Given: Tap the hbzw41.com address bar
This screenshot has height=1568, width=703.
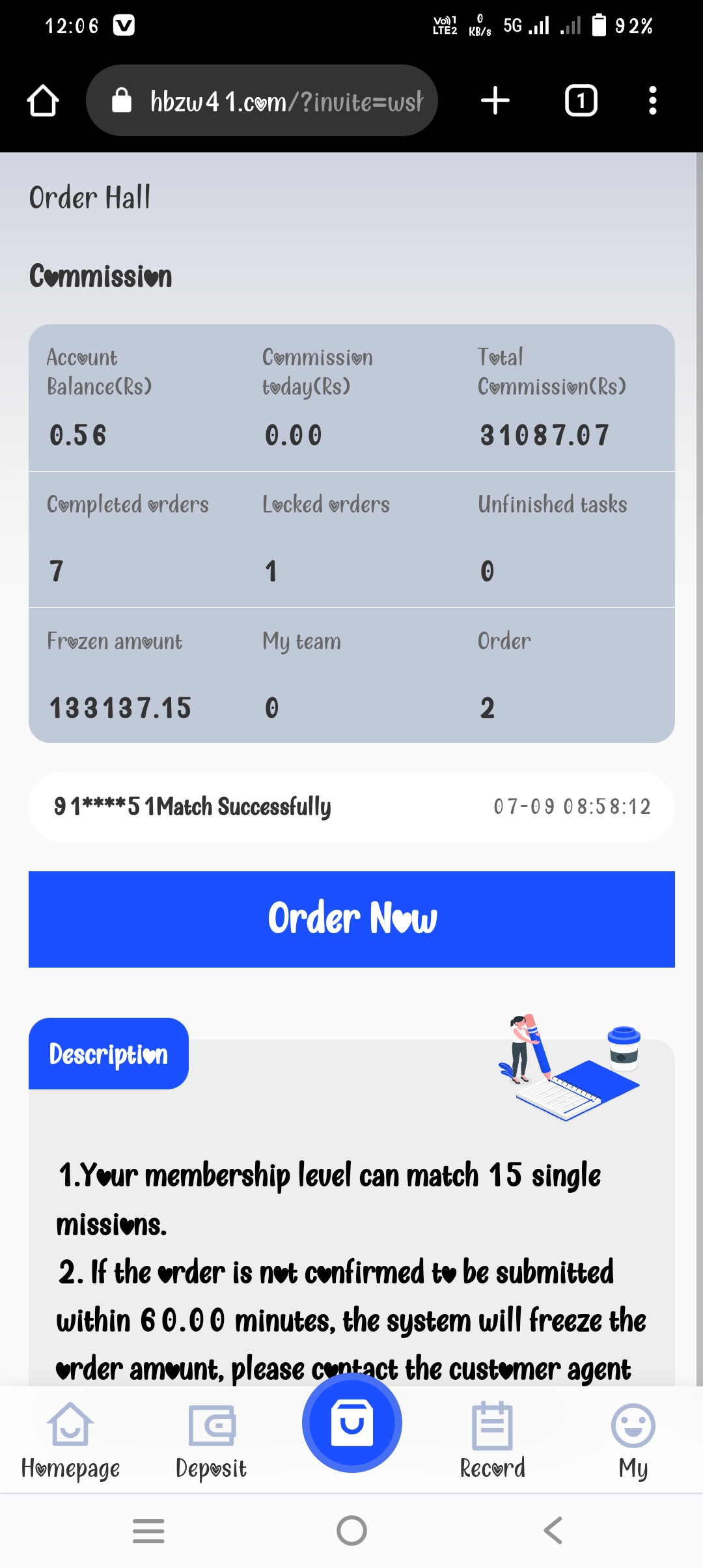Looking at the screenshot, I should pos(273,101).
